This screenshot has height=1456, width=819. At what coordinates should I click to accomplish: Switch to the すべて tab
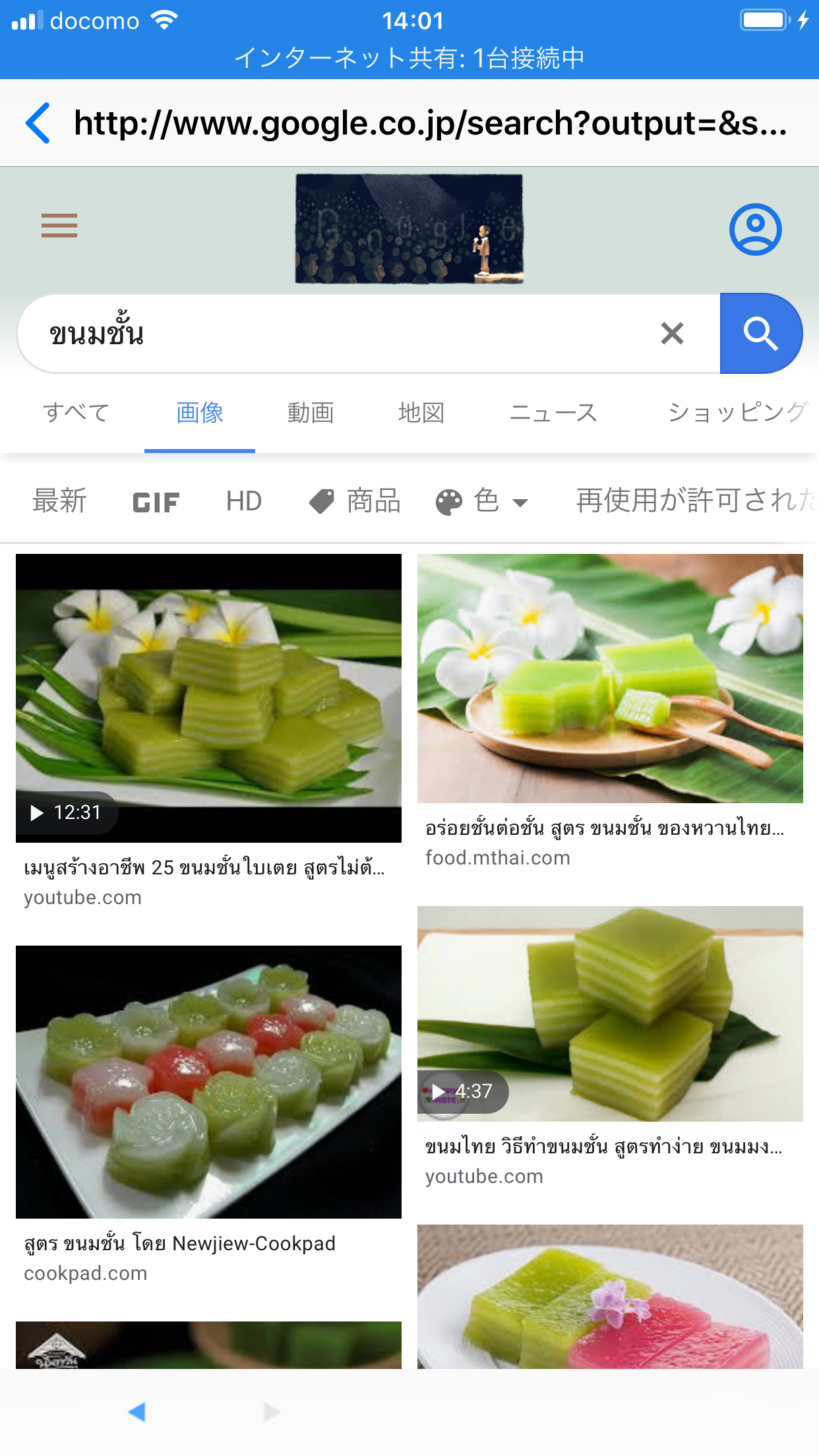click(76, 413)
